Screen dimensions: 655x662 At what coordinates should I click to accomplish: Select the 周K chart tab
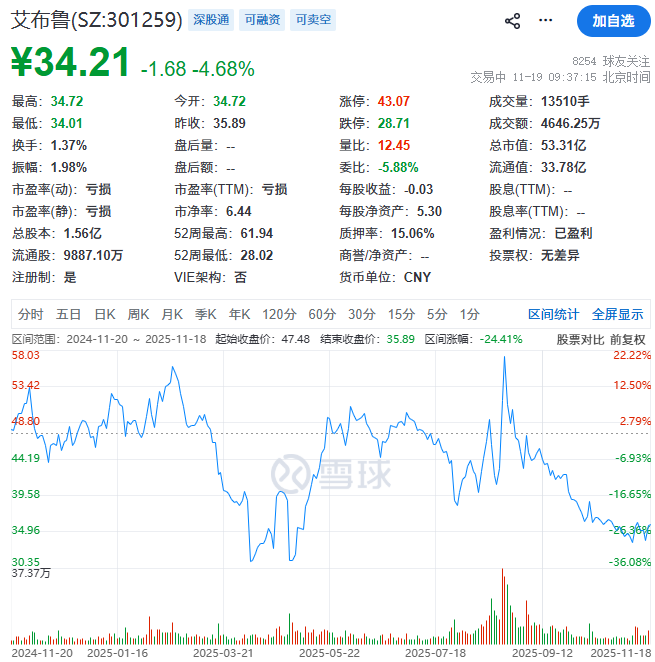(x=139, y=314)
